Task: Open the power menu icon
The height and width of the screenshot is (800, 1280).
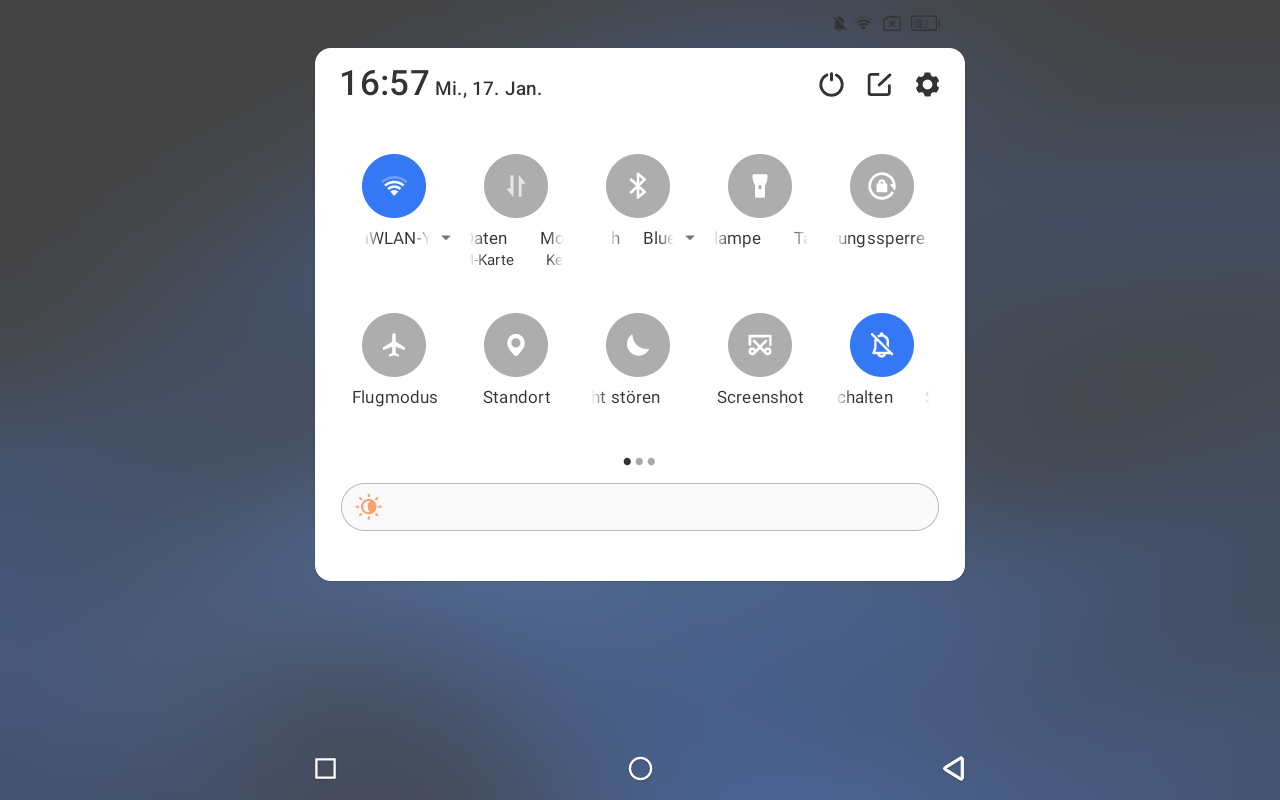Action: [x=831, y=85]
